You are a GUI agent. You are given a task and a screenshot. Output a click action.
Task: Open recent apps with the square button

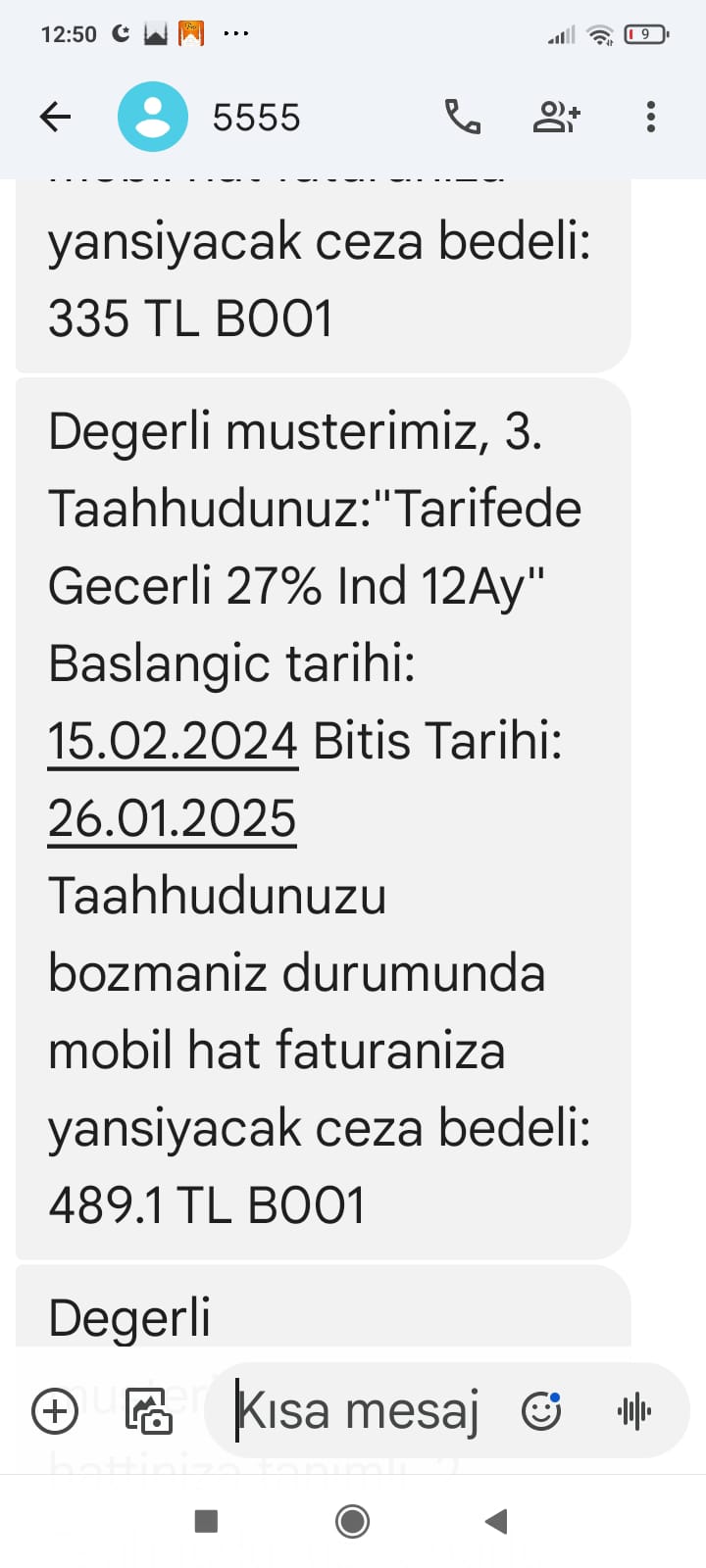206,1521
